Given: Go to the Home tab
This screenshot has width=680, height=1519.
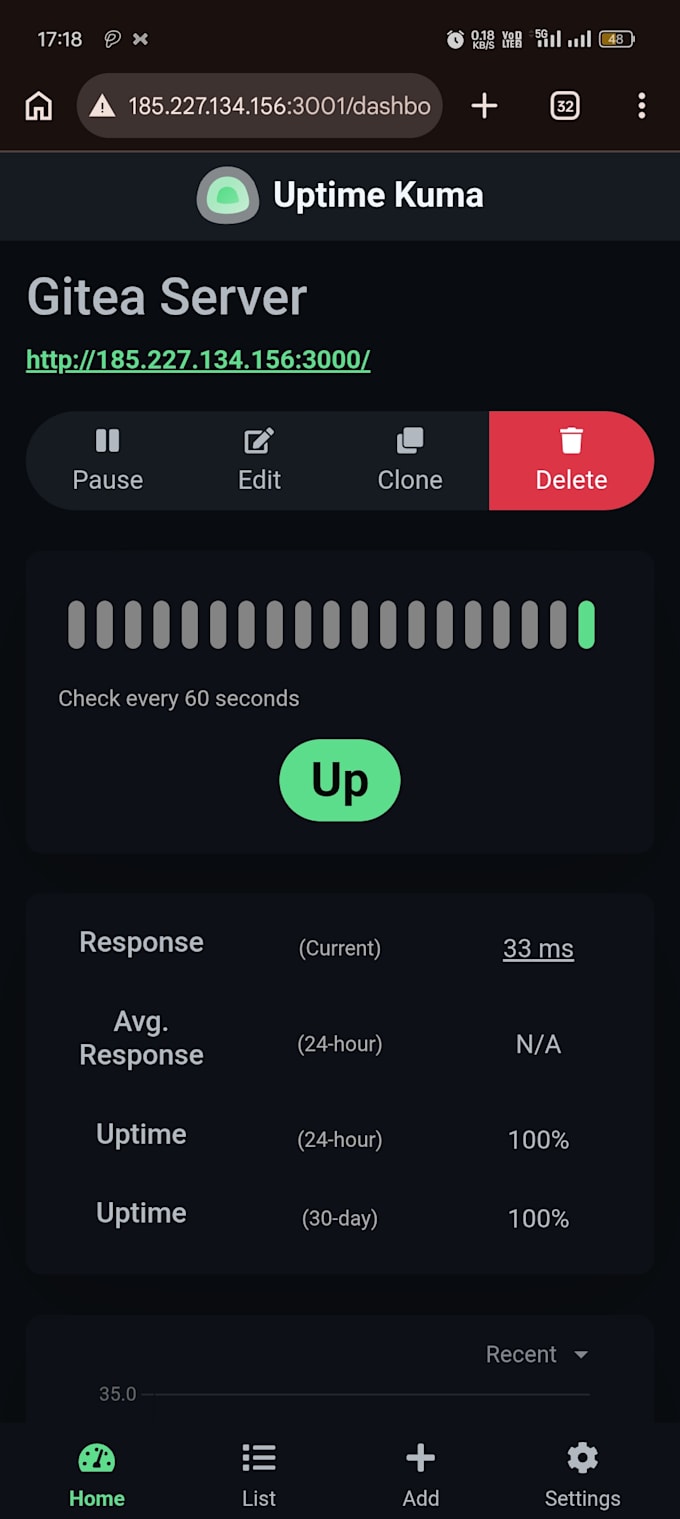Looking at the screenshot, I should click(97, 1475).
